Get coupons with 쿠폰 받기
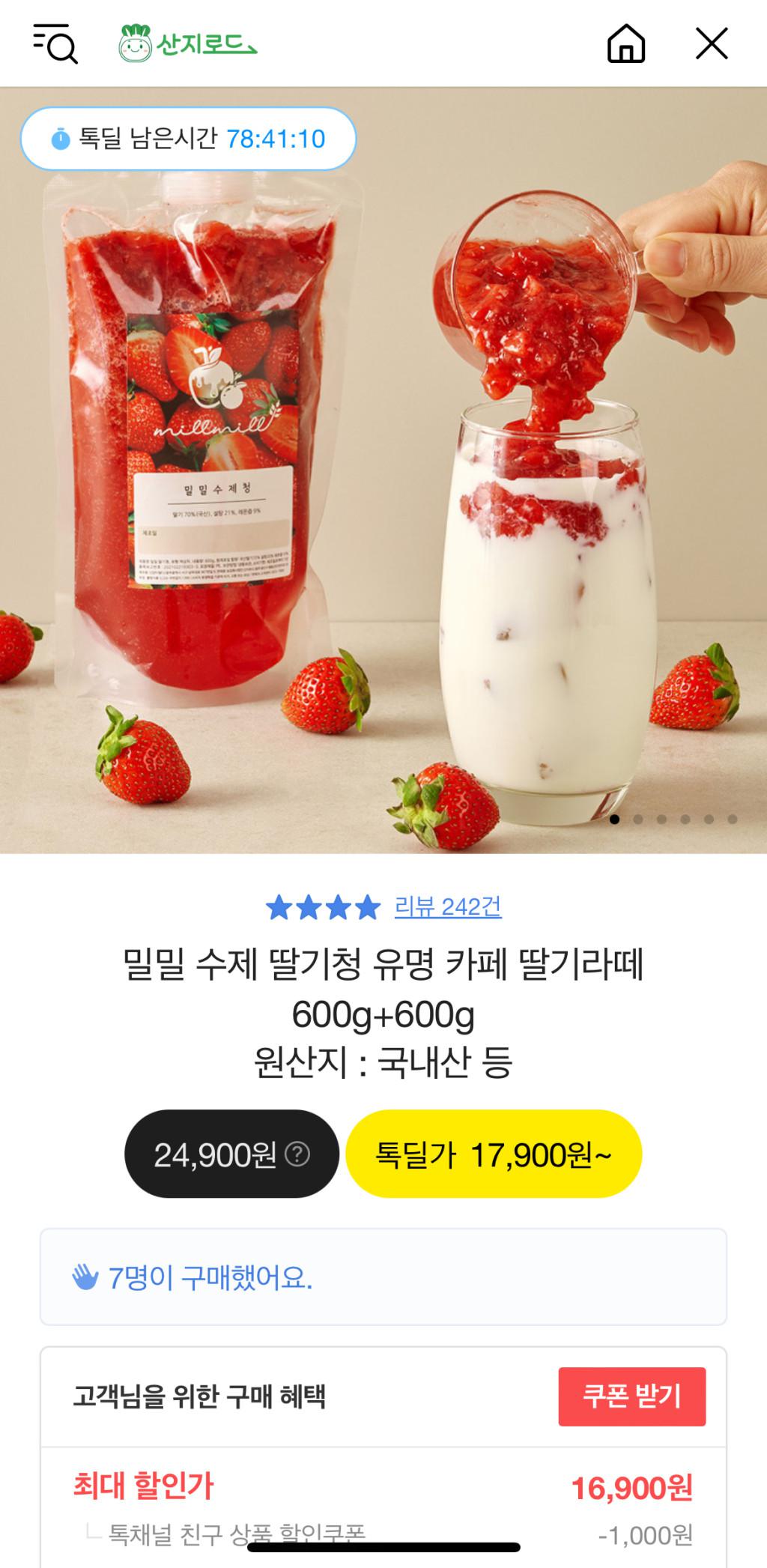The width and height of the screenshot is (767, 1568). (x=631, y=1396)
